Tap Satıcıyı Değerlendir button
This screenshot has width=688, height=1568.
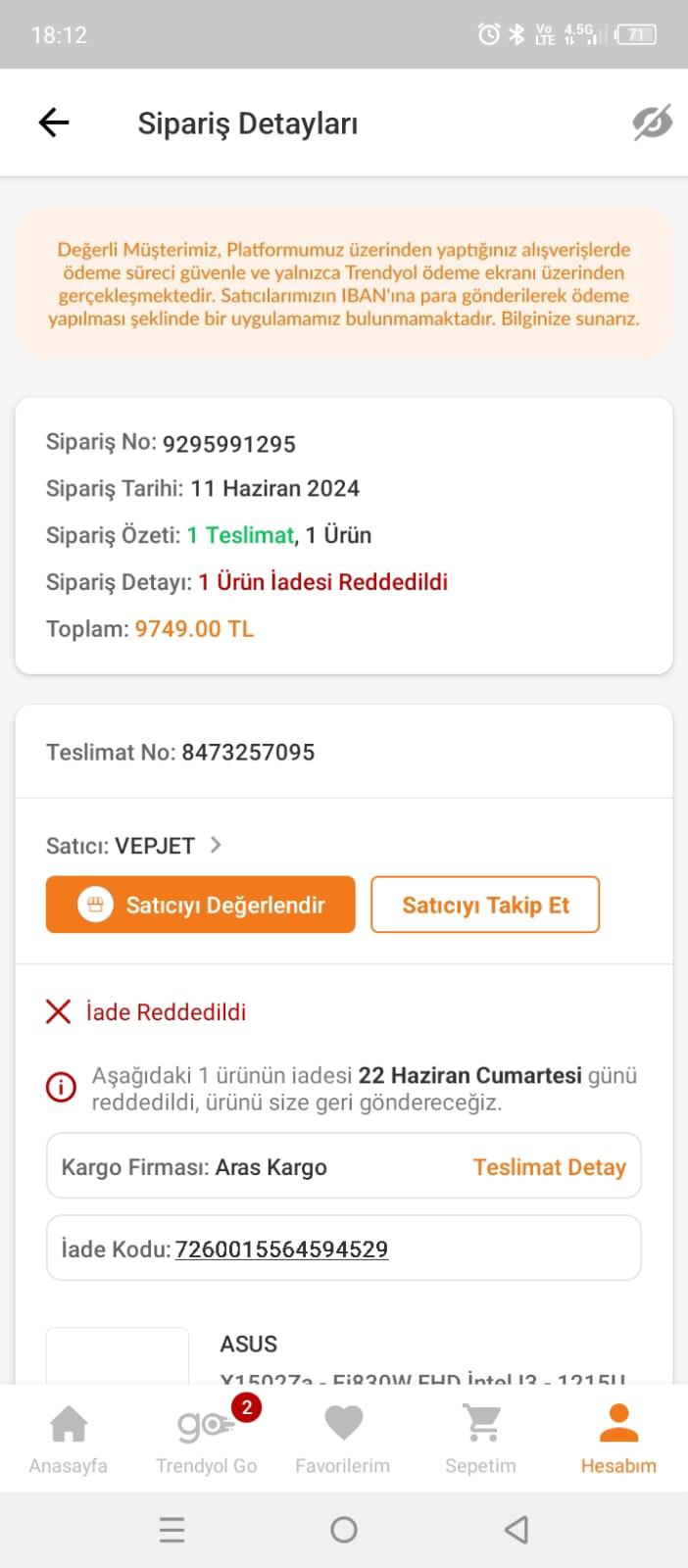(x=200, y=905)
